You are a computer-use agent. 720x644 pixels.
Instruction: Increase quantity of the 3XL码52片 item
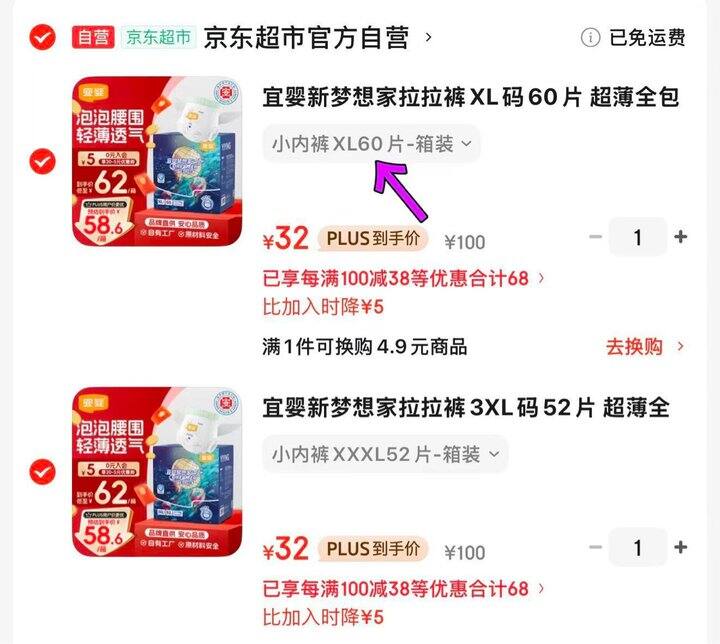[x=681, y=548]
